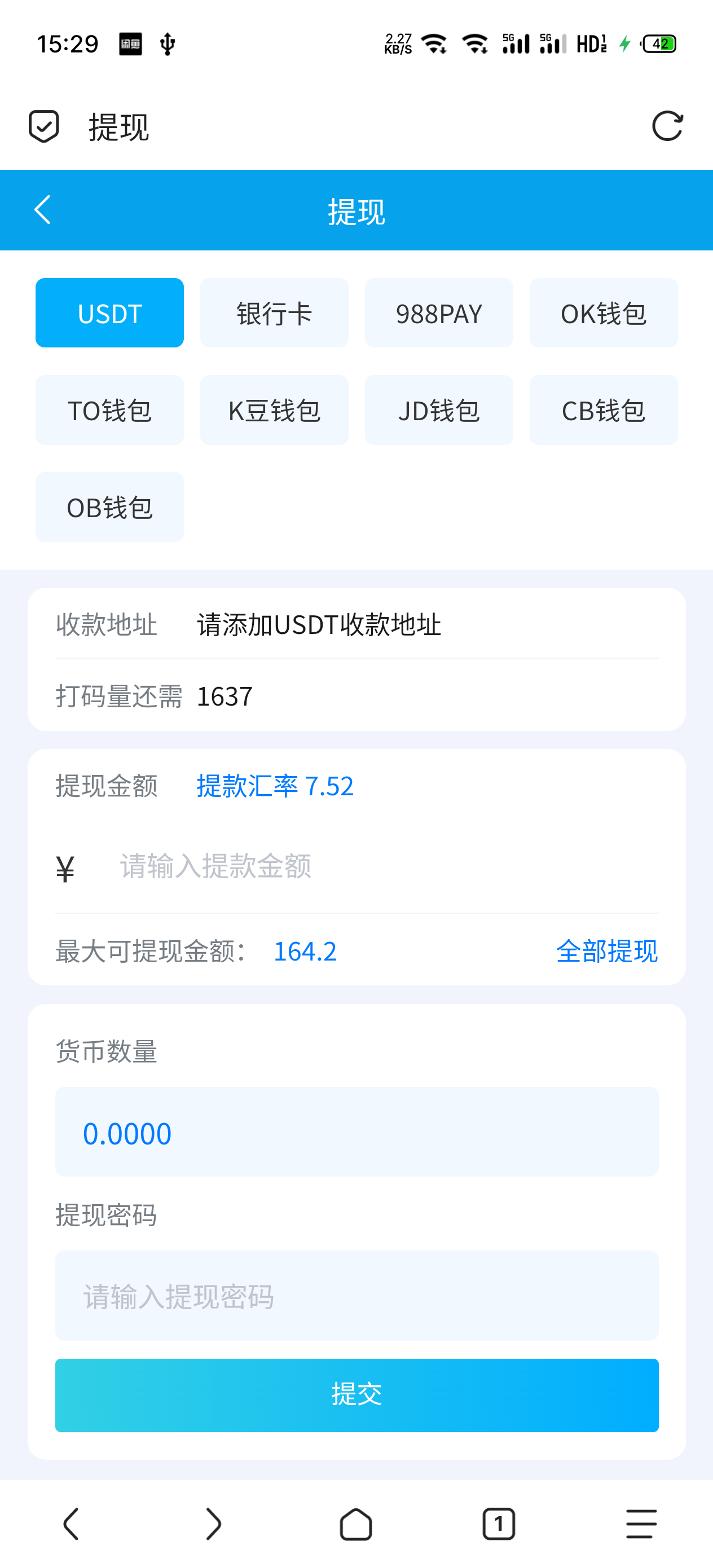This screenshot has height=1568, width=713.
Task: Switch to the 银行卡 withdrawal method
Action: point(274,312)
